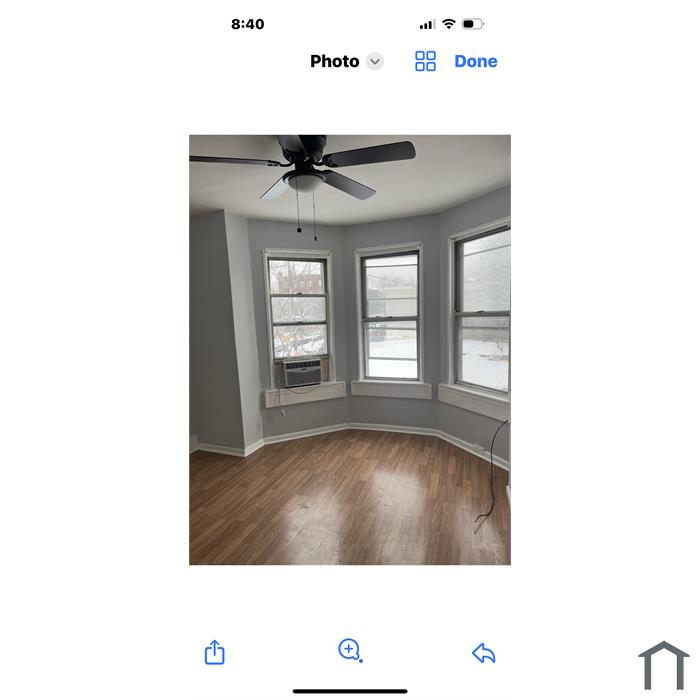Tap Done to close the photo viewer

pyautogui.click(x=475, y=61)
